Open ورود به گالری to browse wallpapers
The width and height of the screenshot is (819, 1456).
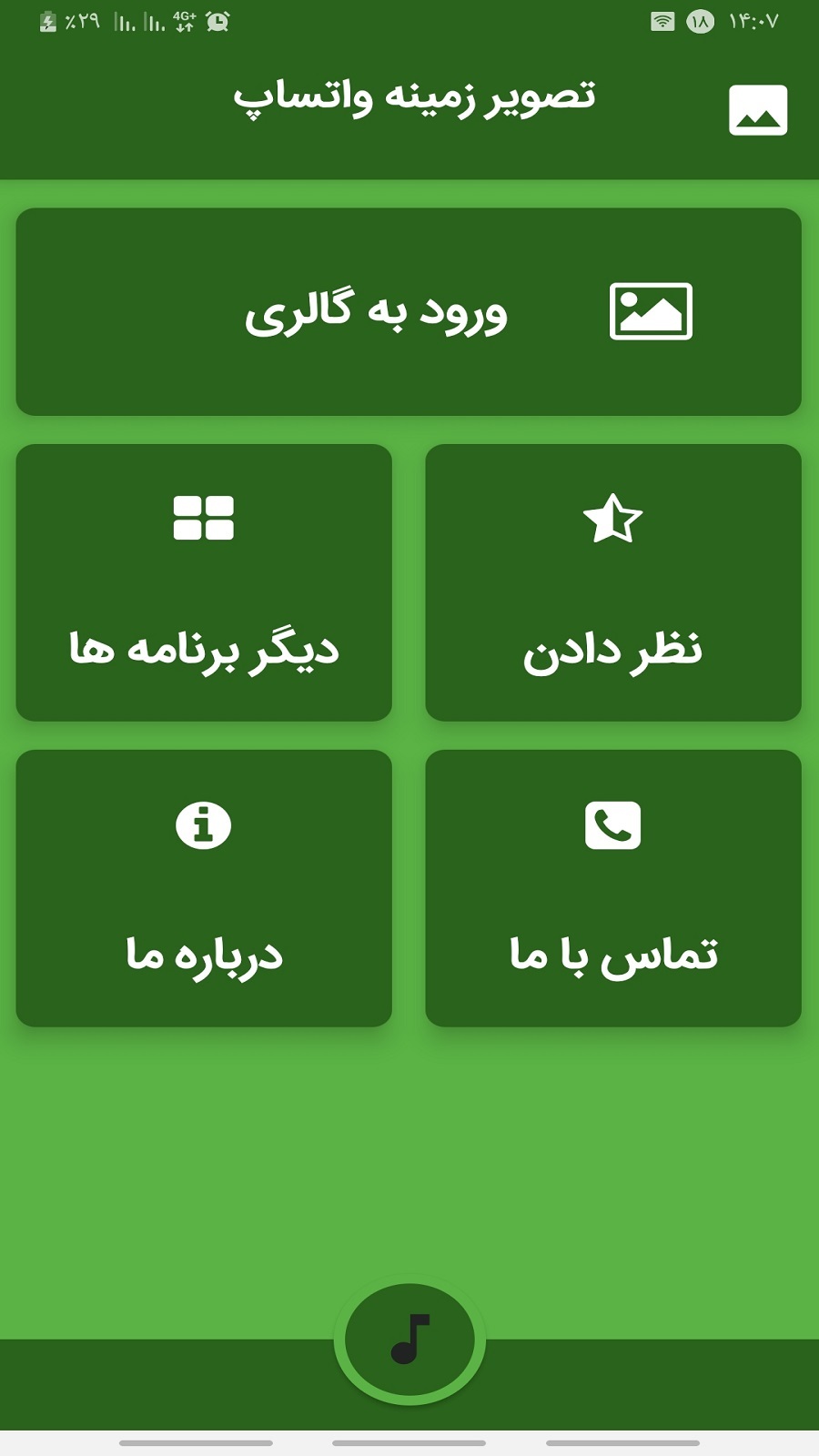coord(409,312)
